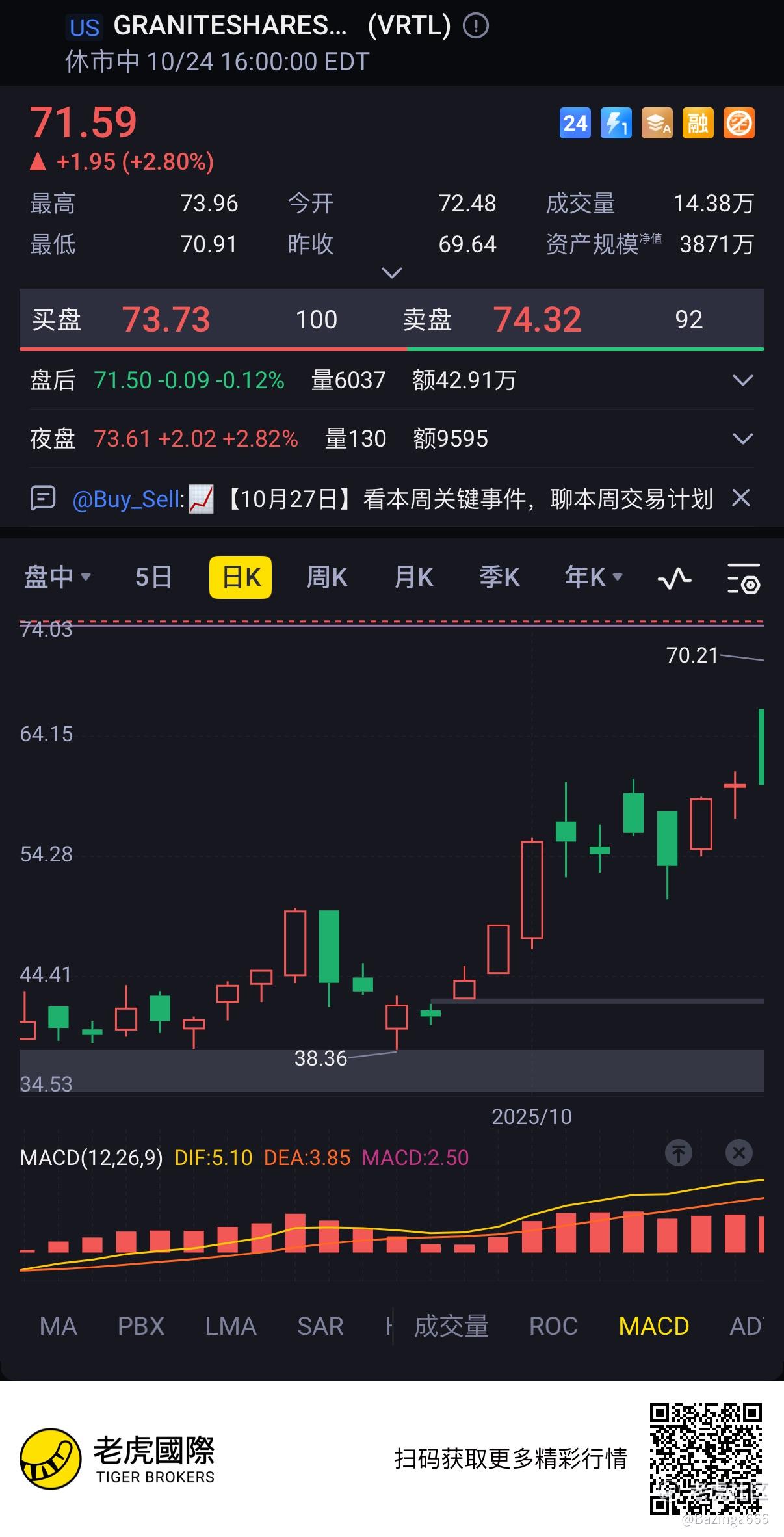Open the chart settings icon

(x=743, y=579)
